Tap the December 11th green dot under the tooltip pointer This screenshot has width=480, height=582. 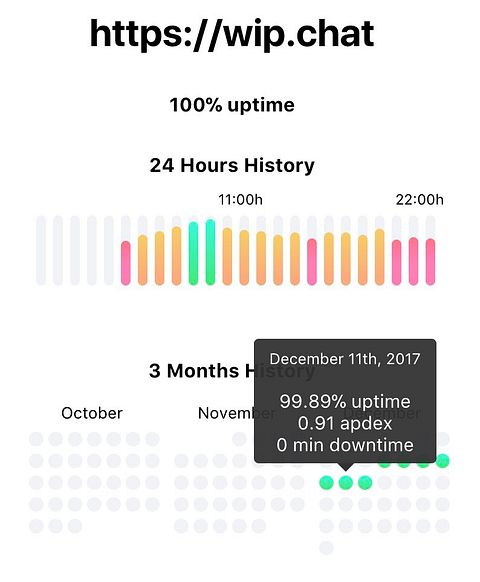pos(346,483)
